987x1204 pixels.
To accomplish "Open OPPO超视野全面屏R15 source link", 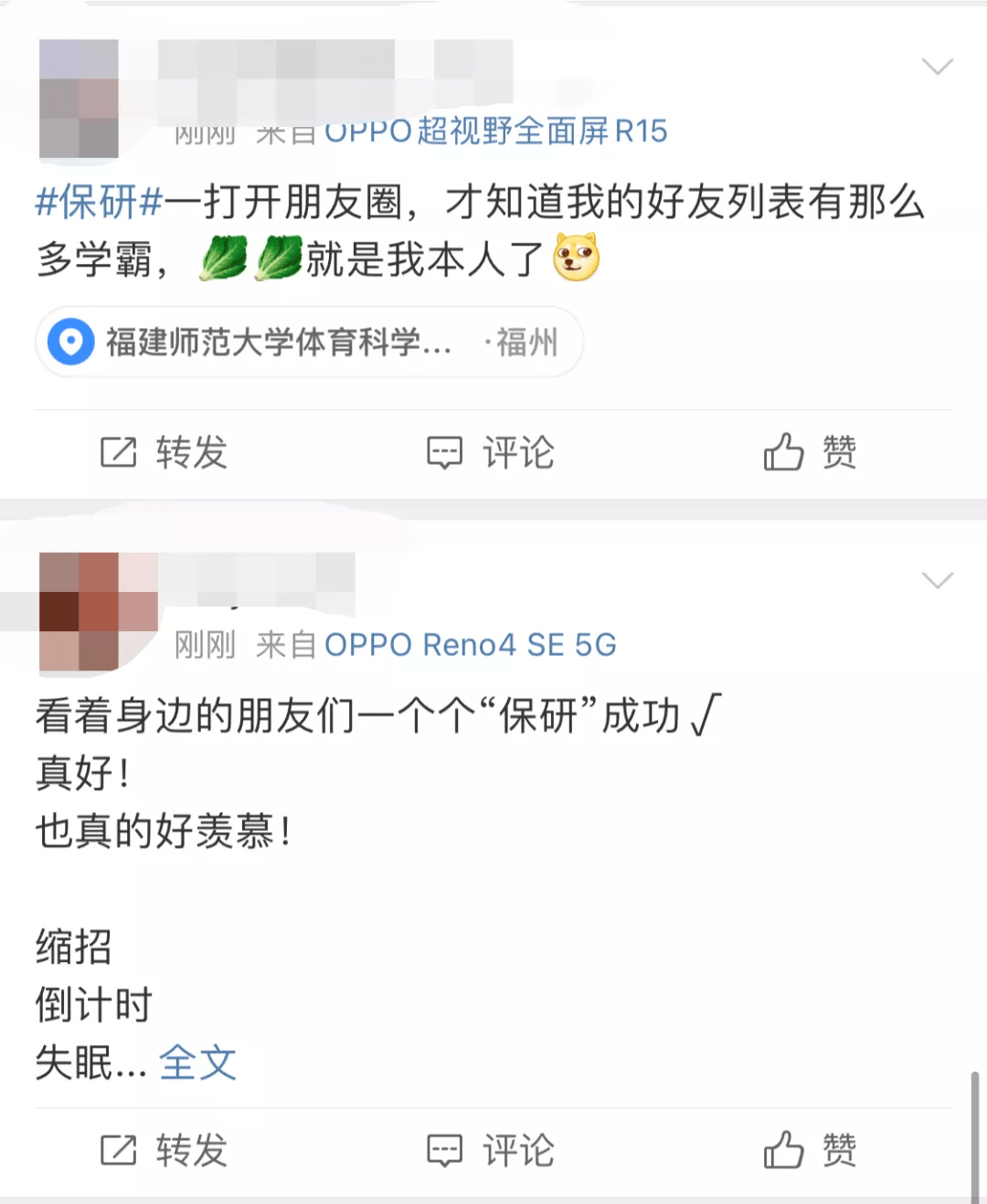I will click(x=495, y=132).
